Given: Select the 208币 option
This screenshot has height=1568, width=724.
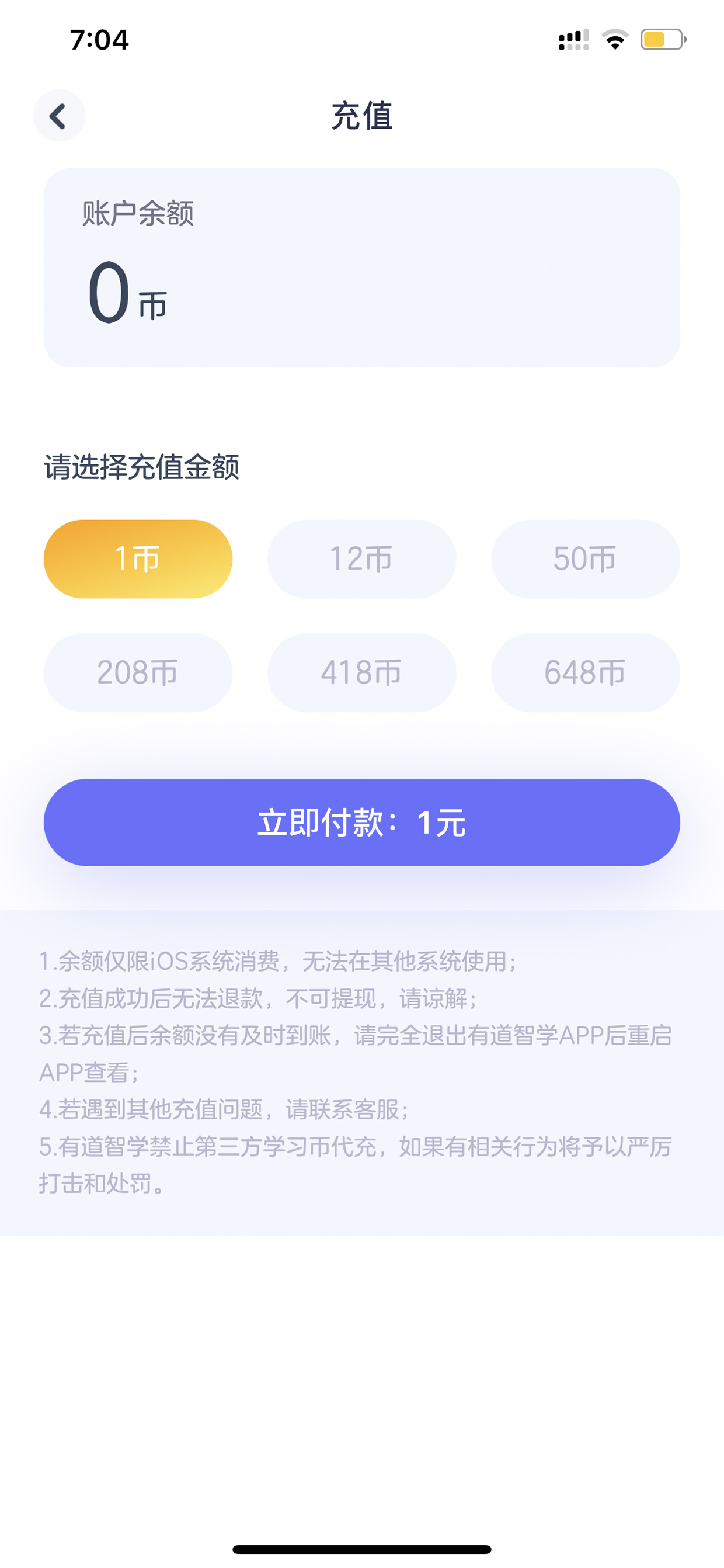Looking at the screenshot, I should 138,672.
